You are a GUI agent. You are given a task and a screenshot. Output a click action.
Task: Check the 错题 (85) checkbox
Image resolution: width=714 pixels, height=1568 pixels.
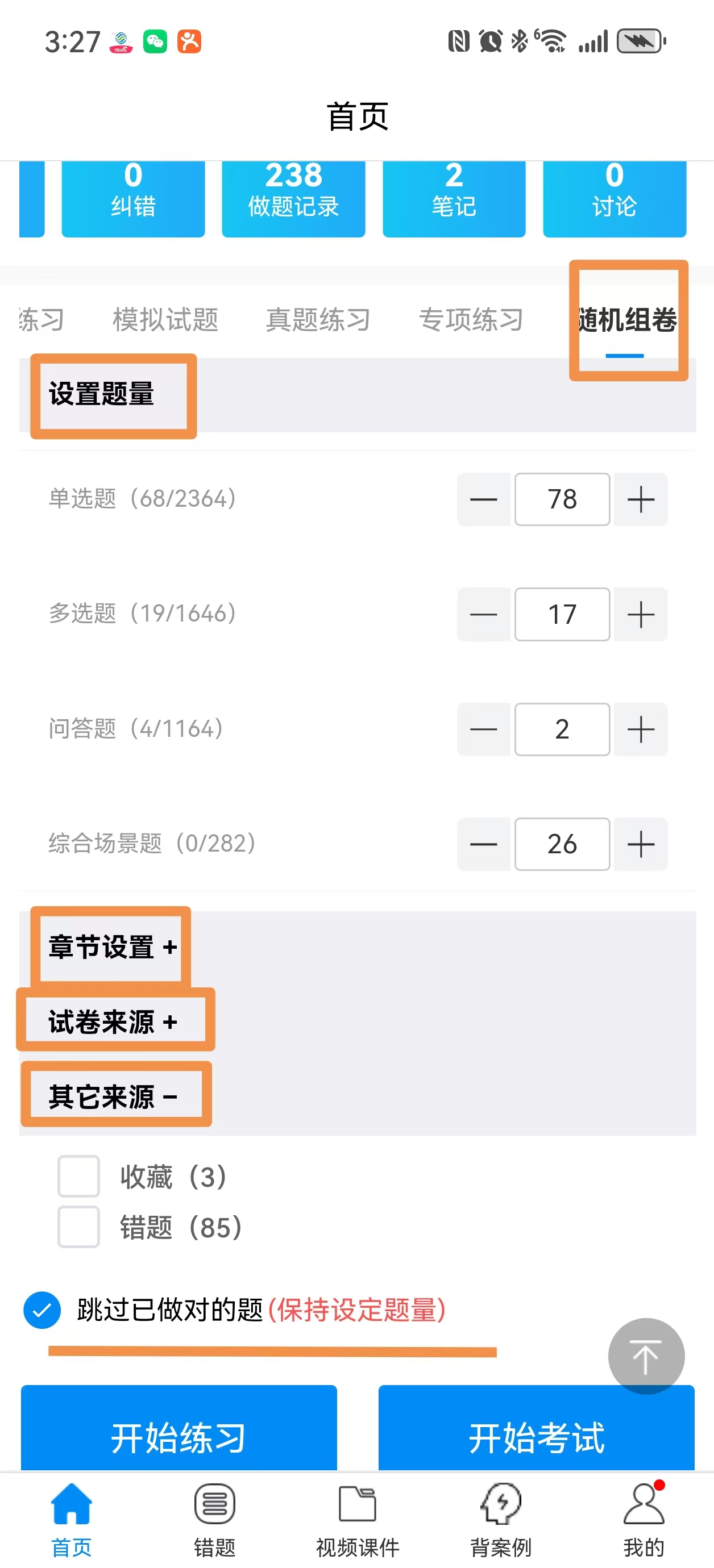point(78,1227)
